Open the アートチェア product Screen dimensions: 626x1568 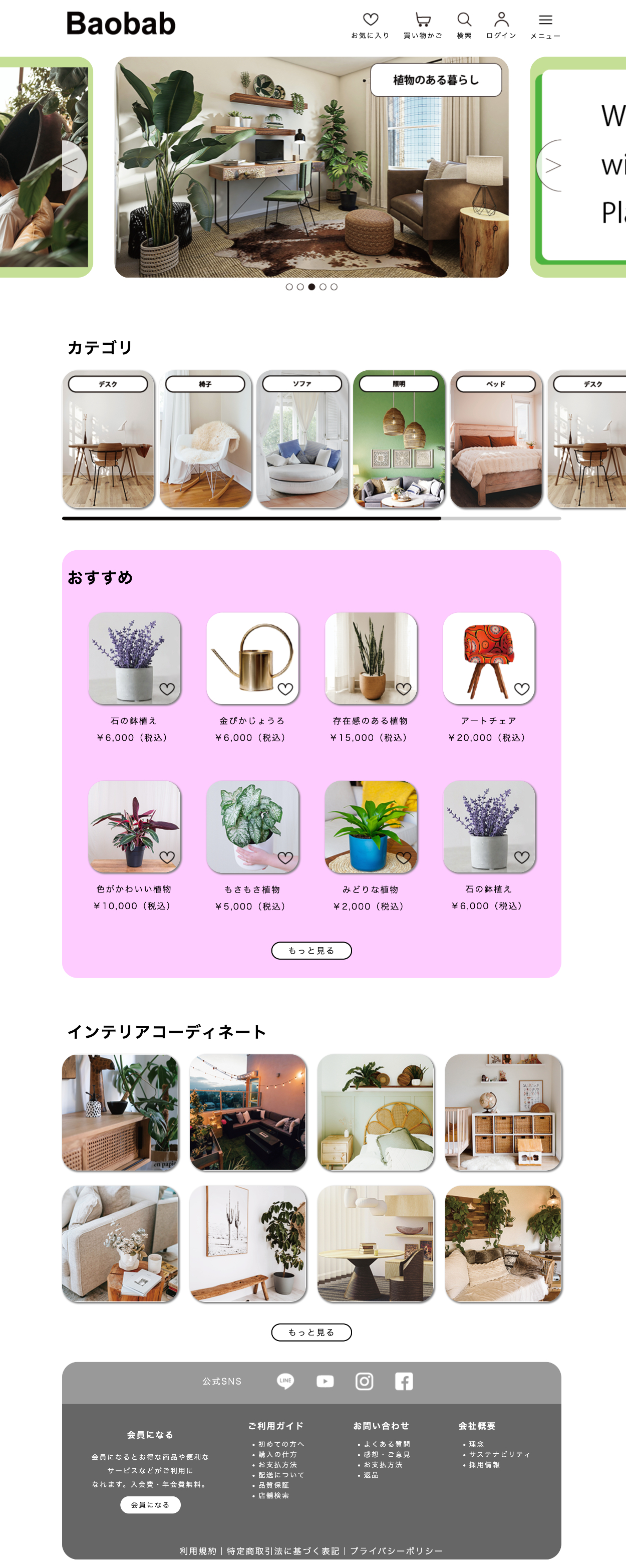click(488, 658)
